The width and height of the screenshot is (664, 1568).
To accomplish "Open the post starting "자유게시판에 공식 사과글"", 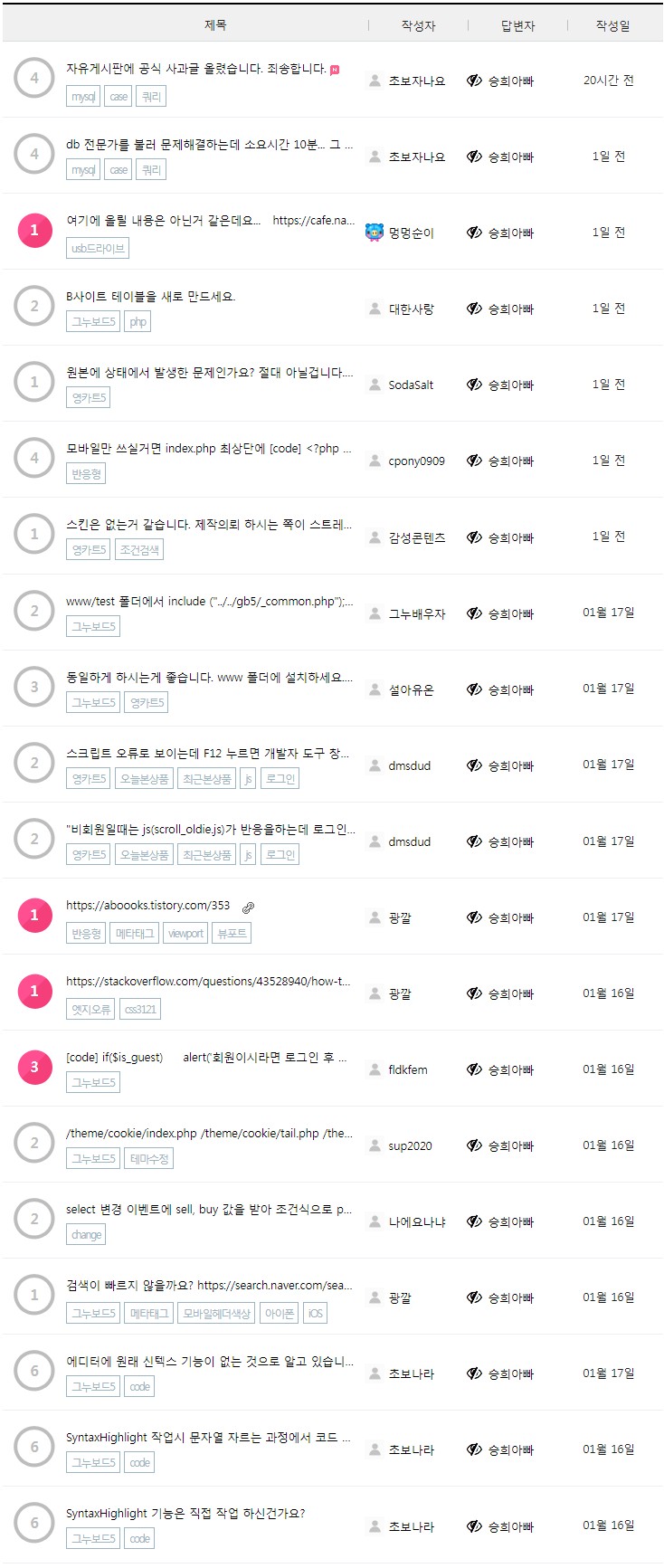I will (195, 69).
